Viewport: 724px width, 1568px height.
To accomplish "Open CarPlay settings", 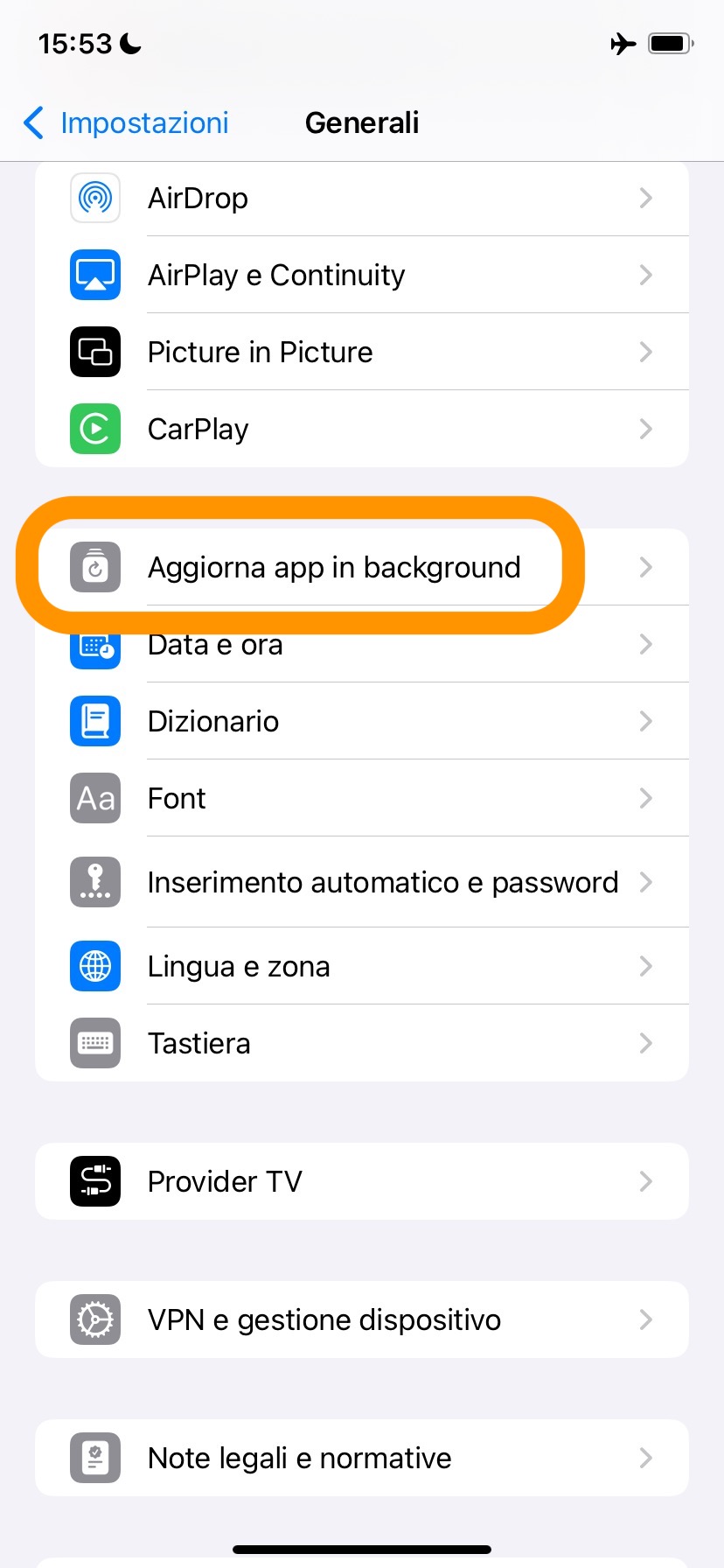I will [x=361, y=430].
